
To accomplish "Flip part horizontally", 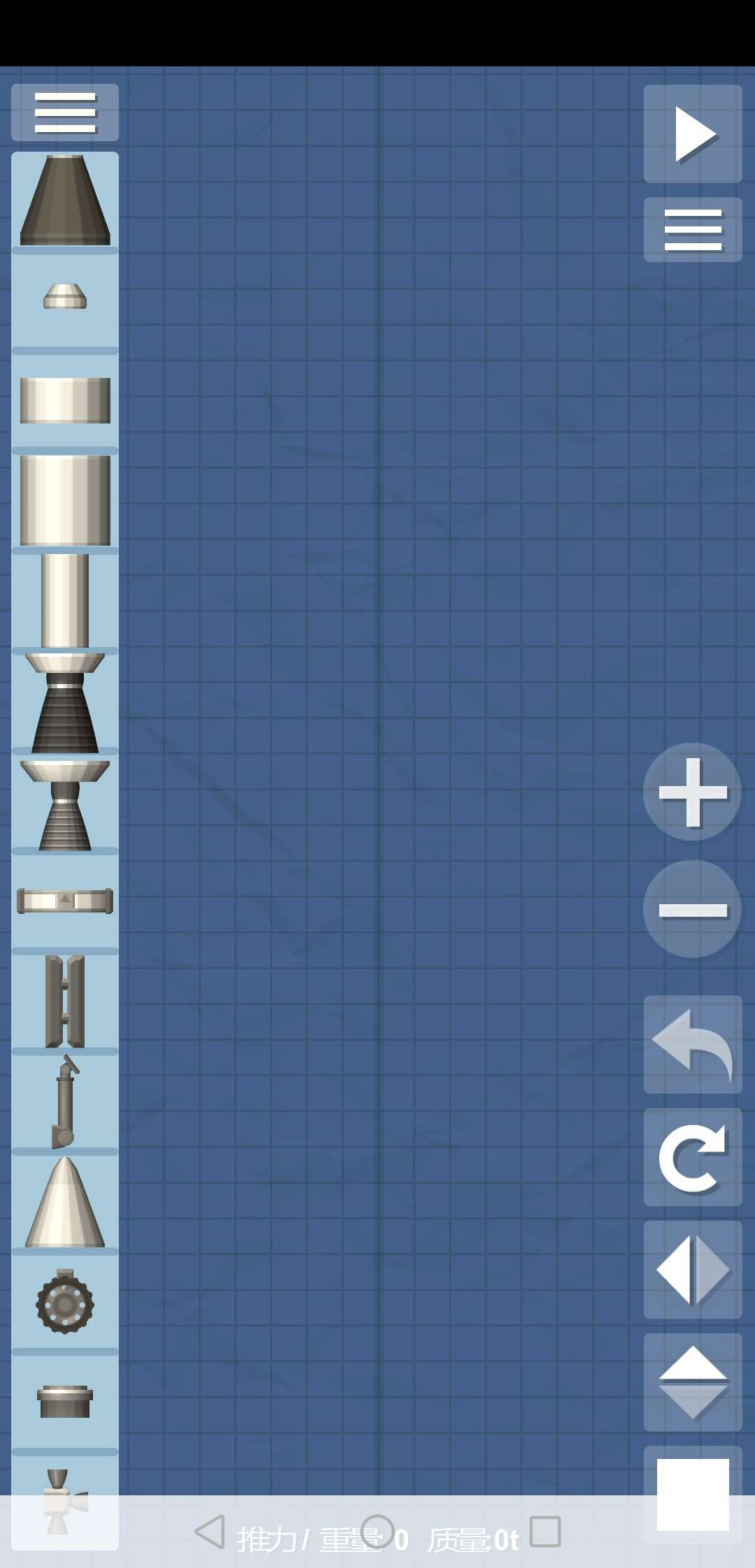I will (x=693, y=1270).
